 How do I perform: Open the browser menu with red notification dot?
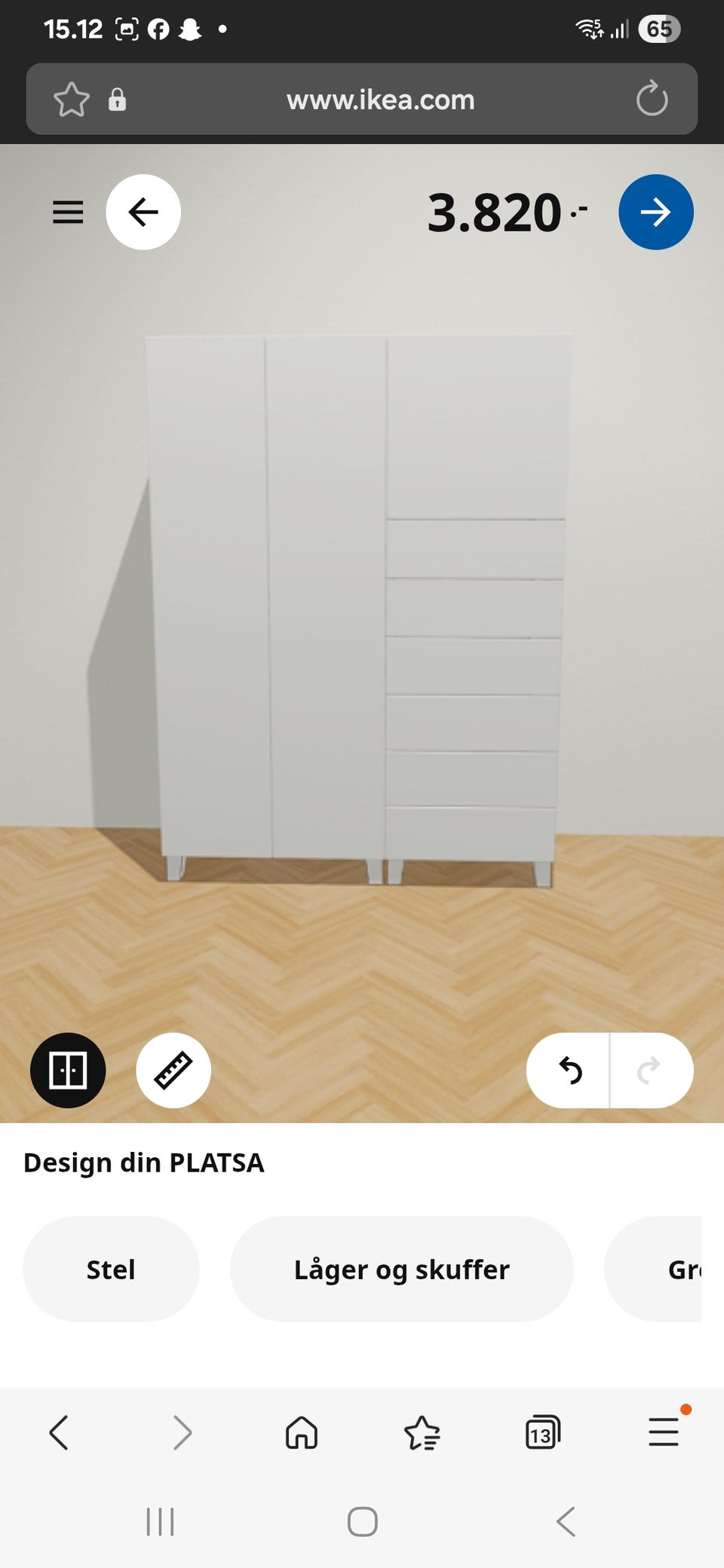(663, 1432)
